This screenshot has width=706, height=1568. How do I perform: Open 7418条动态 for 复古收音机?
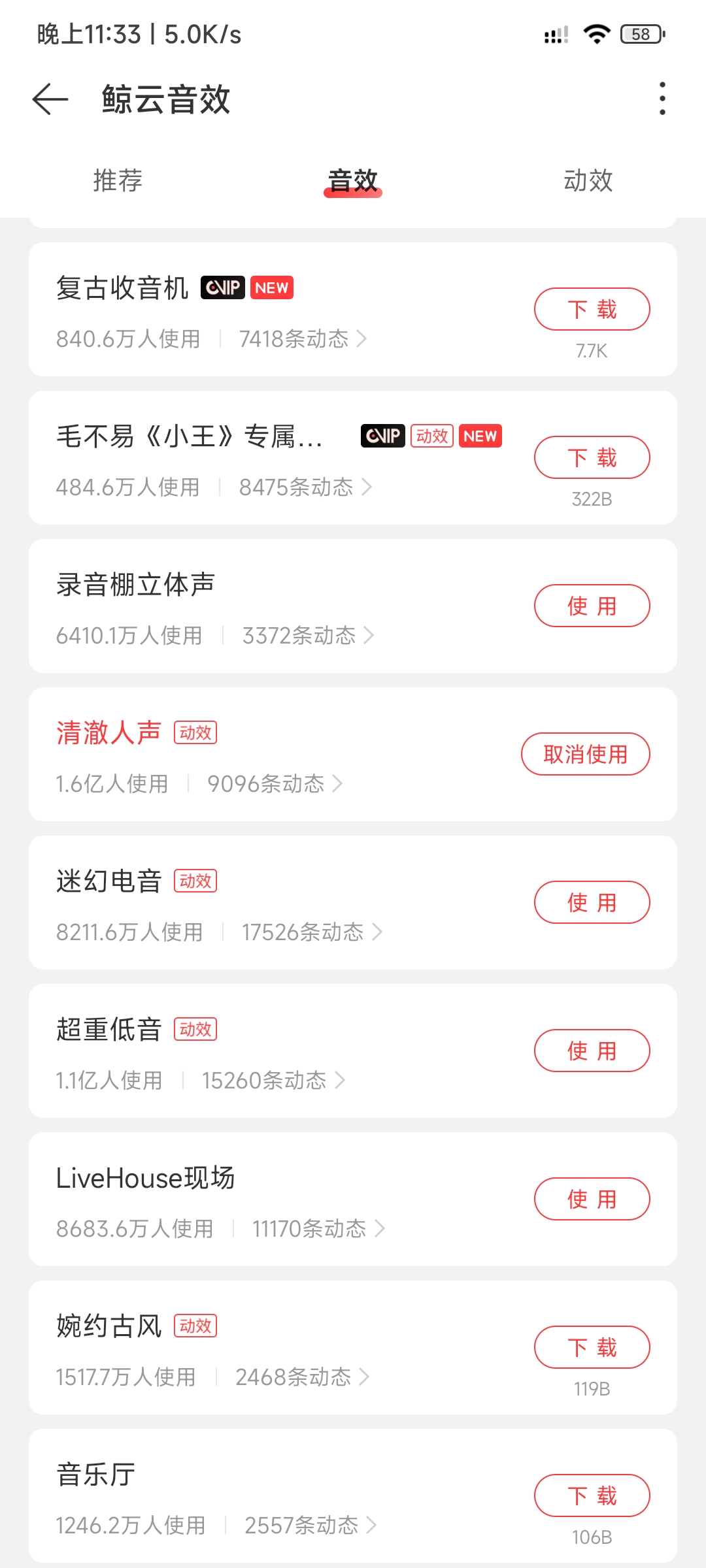click(x=303, y=339)
